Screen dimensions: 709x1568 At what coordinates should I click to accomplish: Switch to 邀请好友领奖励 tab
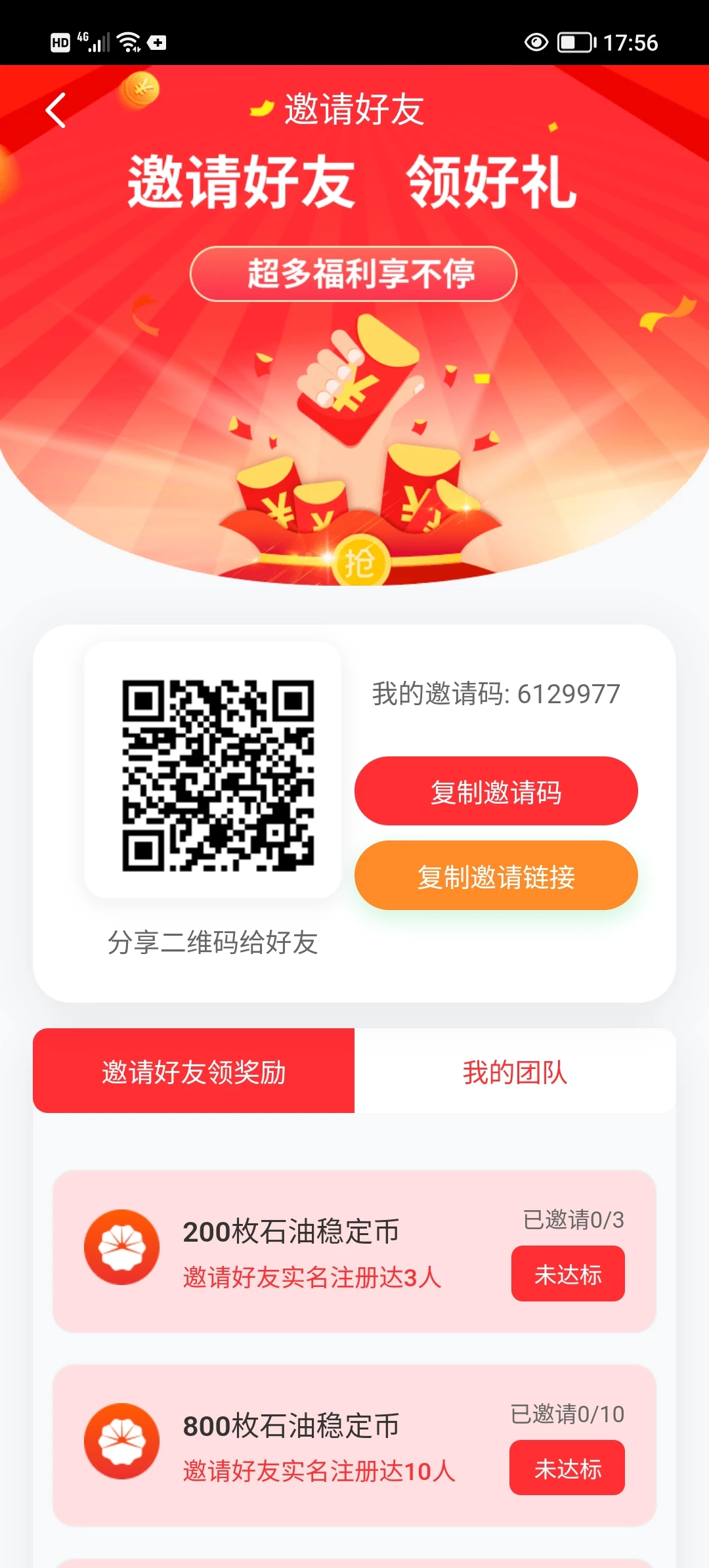(194, 1071)
